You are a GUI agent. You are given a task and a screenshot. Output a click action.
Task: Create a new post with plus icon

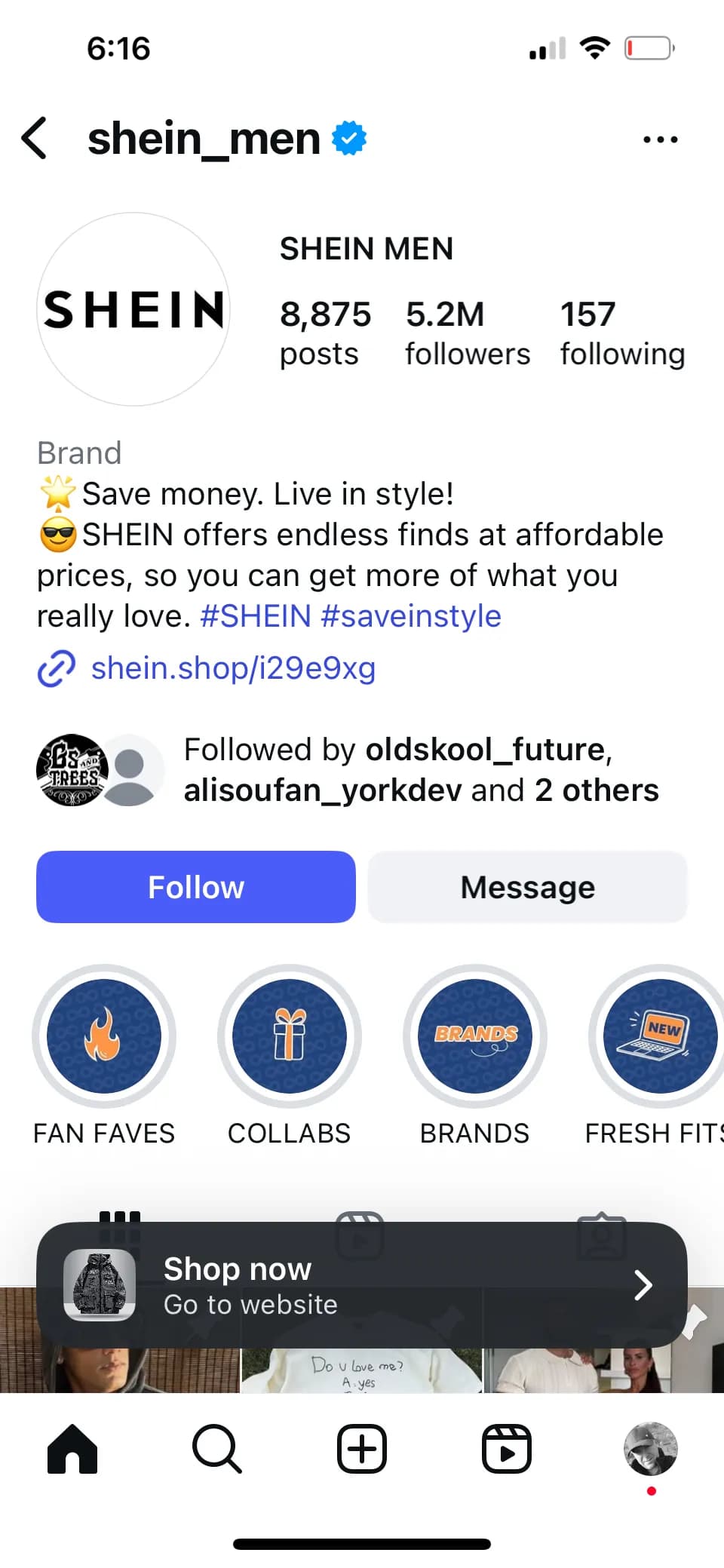[362, 1449]
